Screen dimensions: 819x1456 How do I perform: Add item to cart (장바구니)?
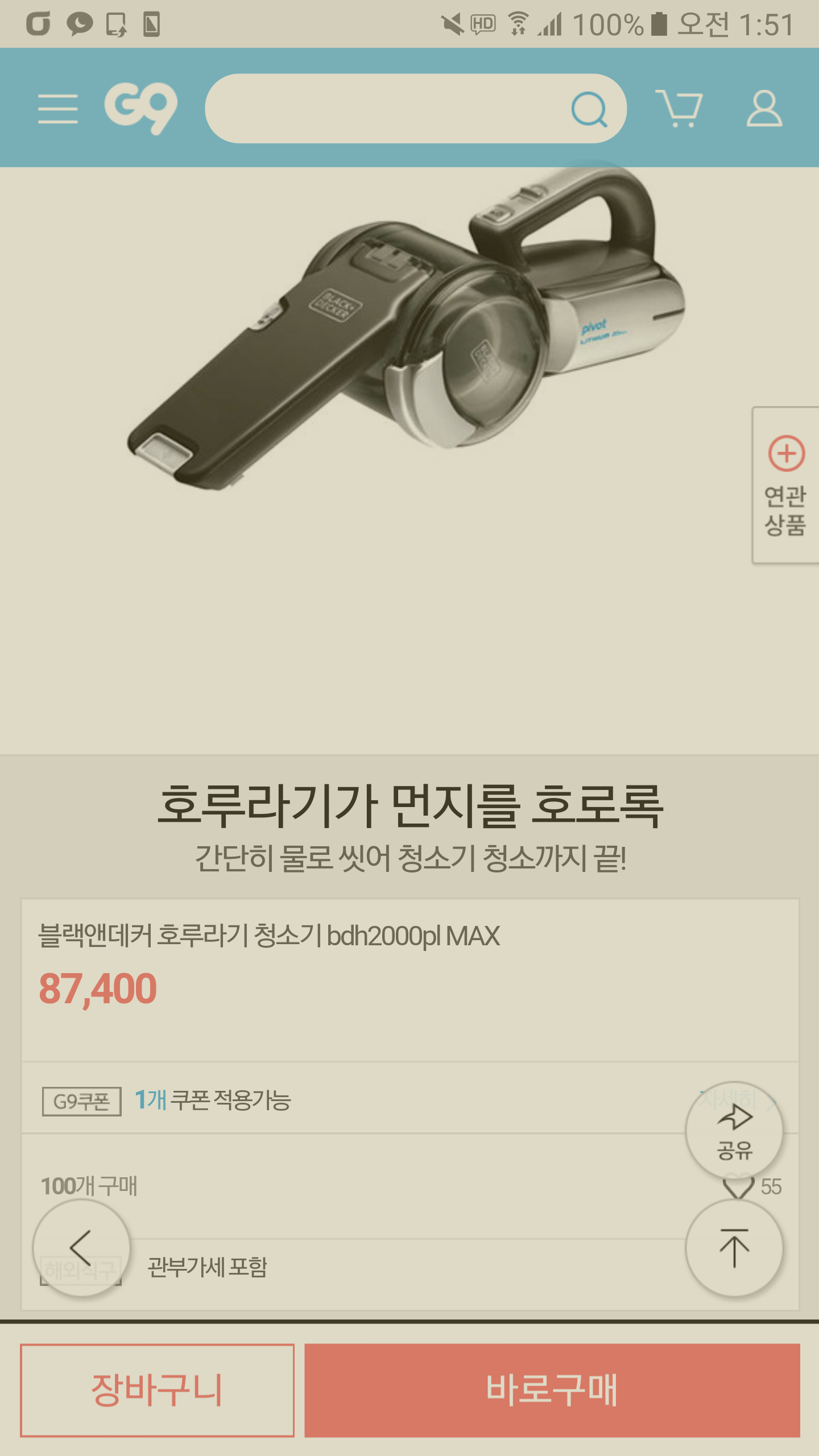pyautogui.click(x=157, y=1389)
